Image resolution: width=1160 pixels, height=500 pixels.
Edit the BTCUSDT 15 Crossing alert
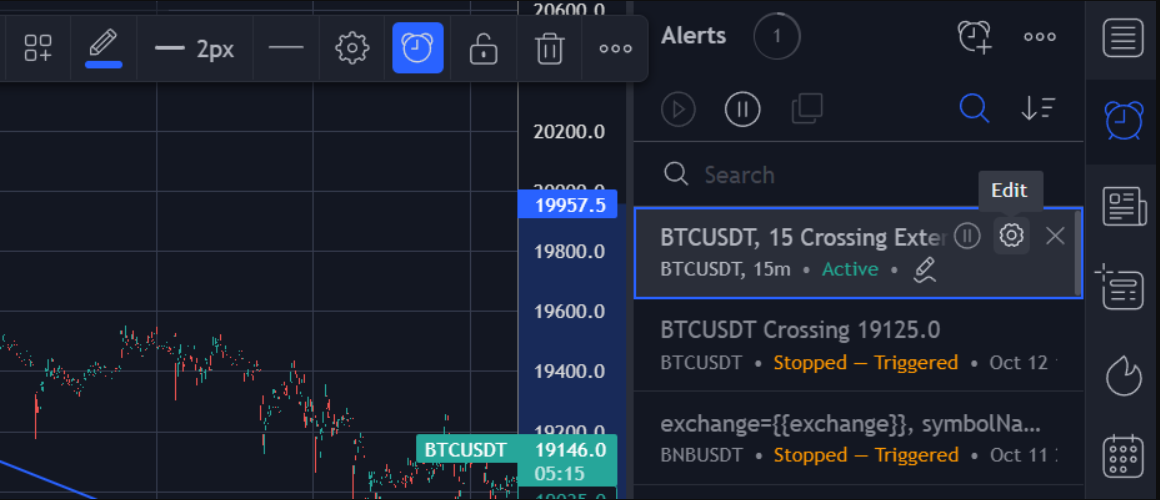1011,236
